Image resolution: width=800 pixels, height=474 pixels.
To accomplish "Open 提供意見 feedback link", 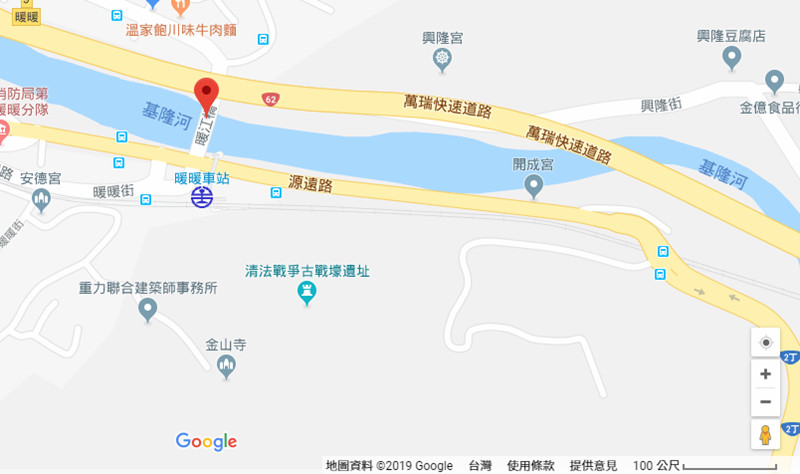I will pos(593,466).
